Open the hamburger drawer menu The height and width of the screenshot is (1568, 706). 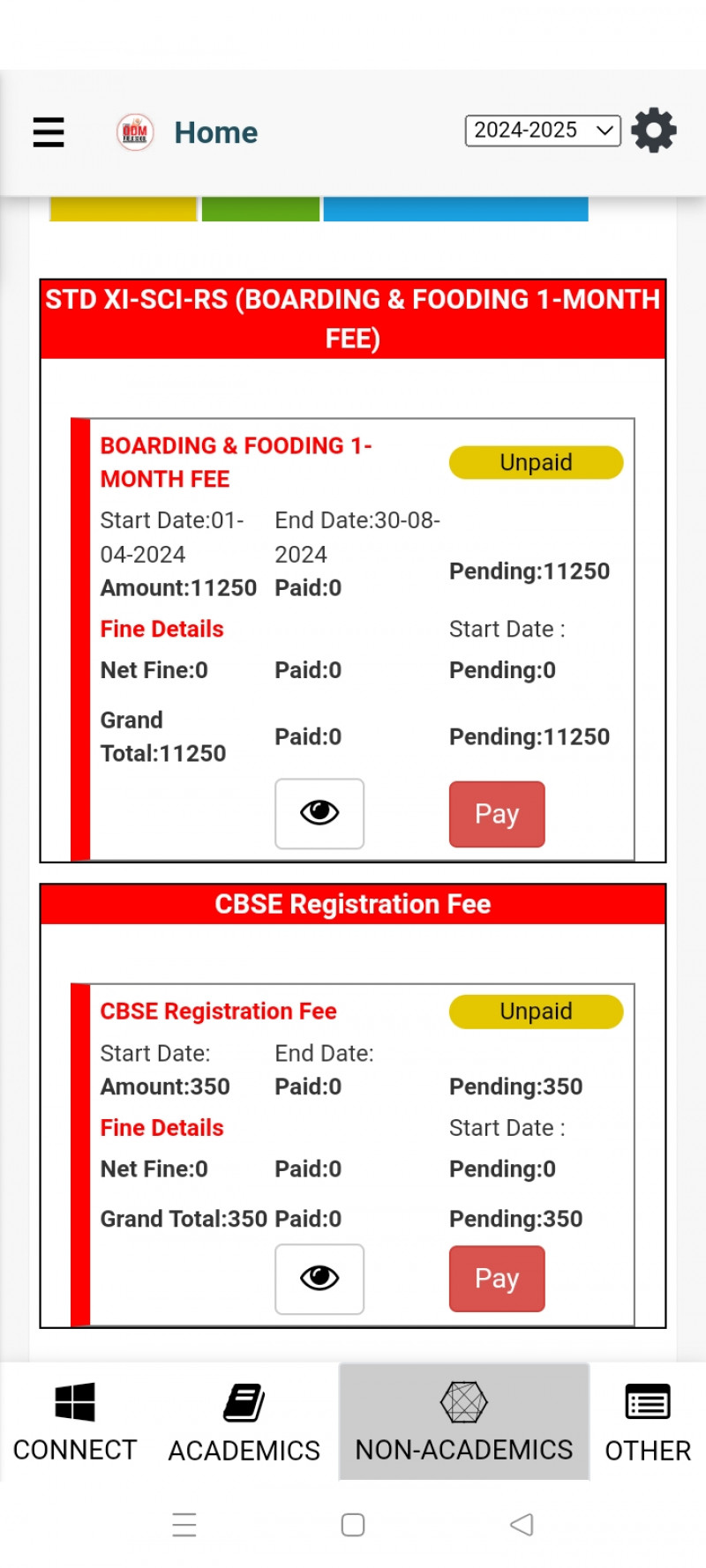click(49, 132)
